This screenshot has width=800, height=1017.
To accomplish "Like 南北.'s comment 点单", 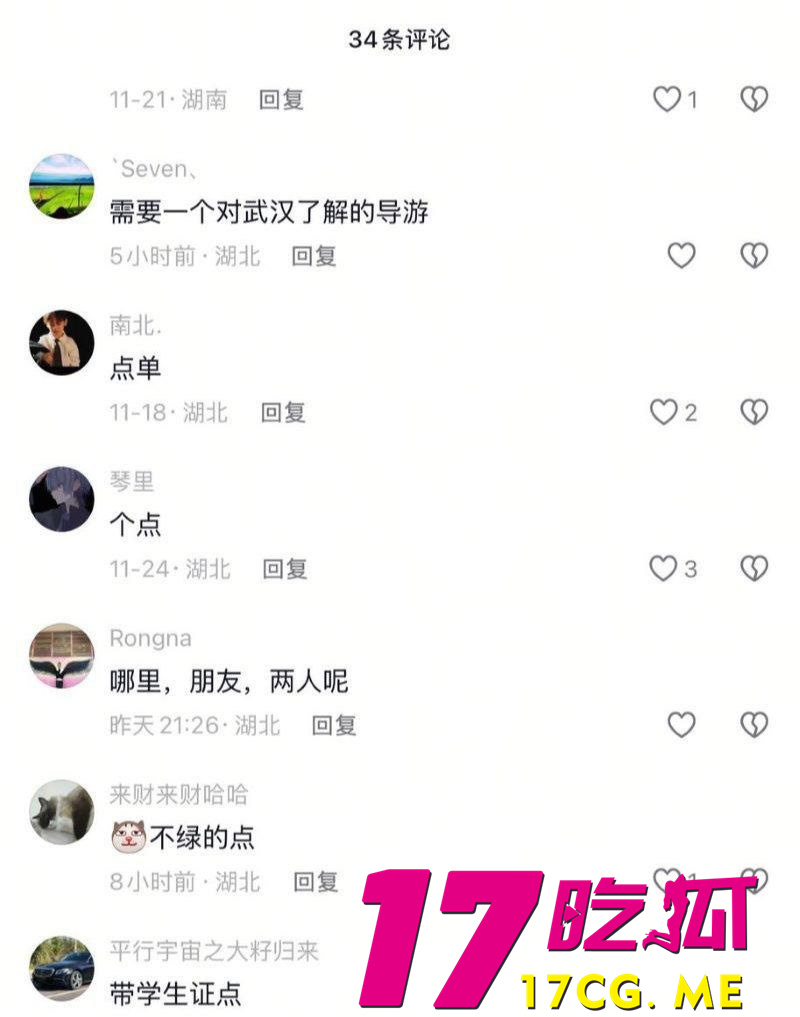I will 664,412.
